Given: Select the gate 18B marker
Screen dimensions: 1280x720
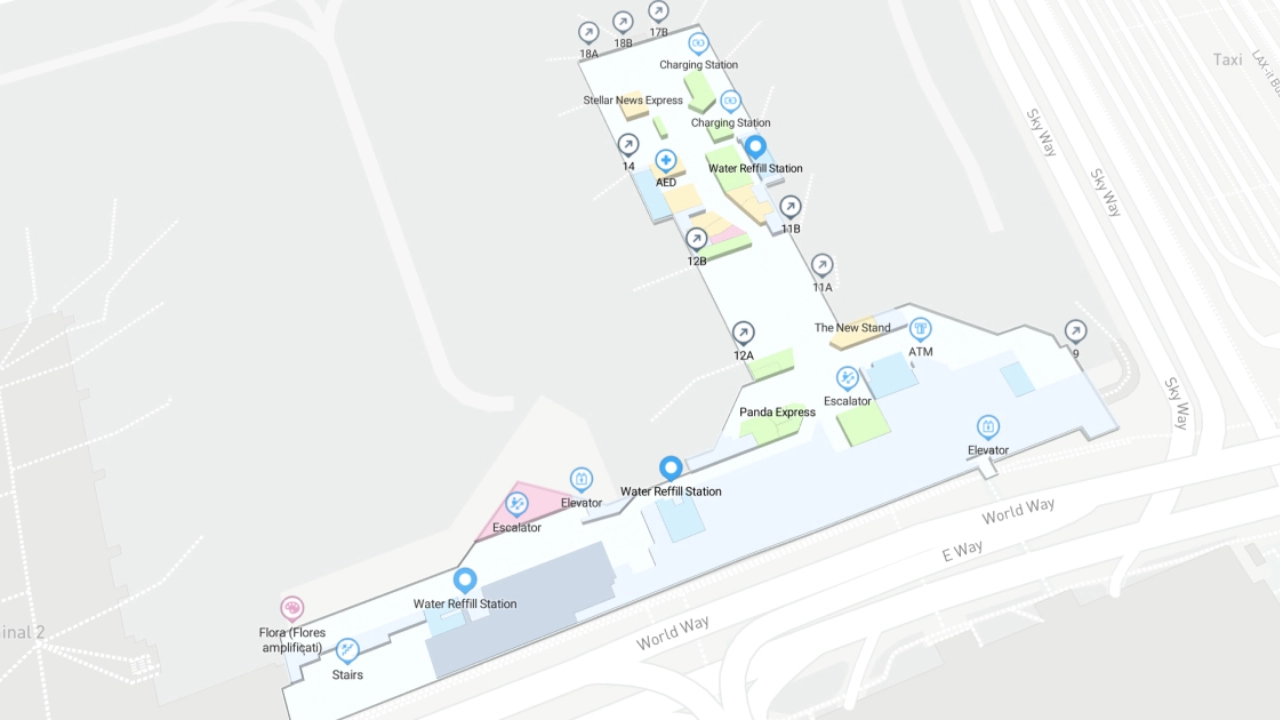Looking at the screenshot, I should pos(623,21).
